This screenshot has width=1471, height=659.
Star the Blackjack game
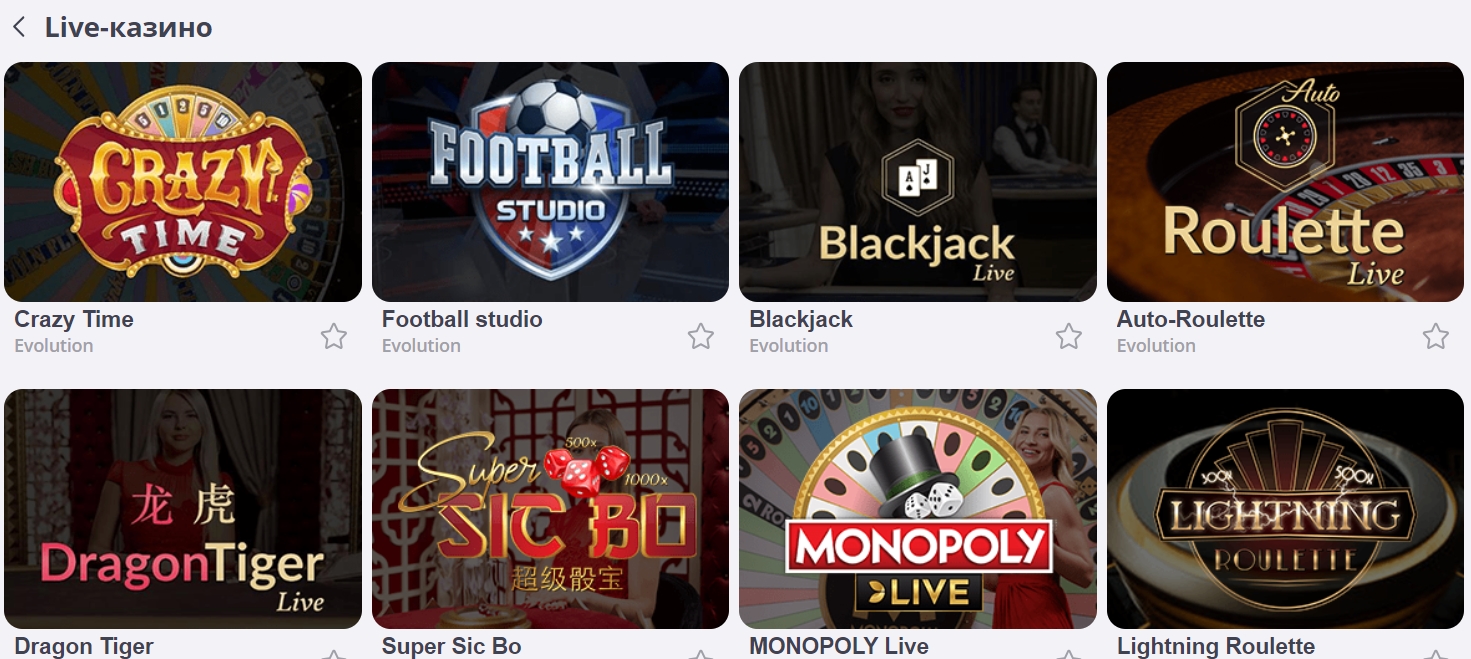[x=1069, y=337]
